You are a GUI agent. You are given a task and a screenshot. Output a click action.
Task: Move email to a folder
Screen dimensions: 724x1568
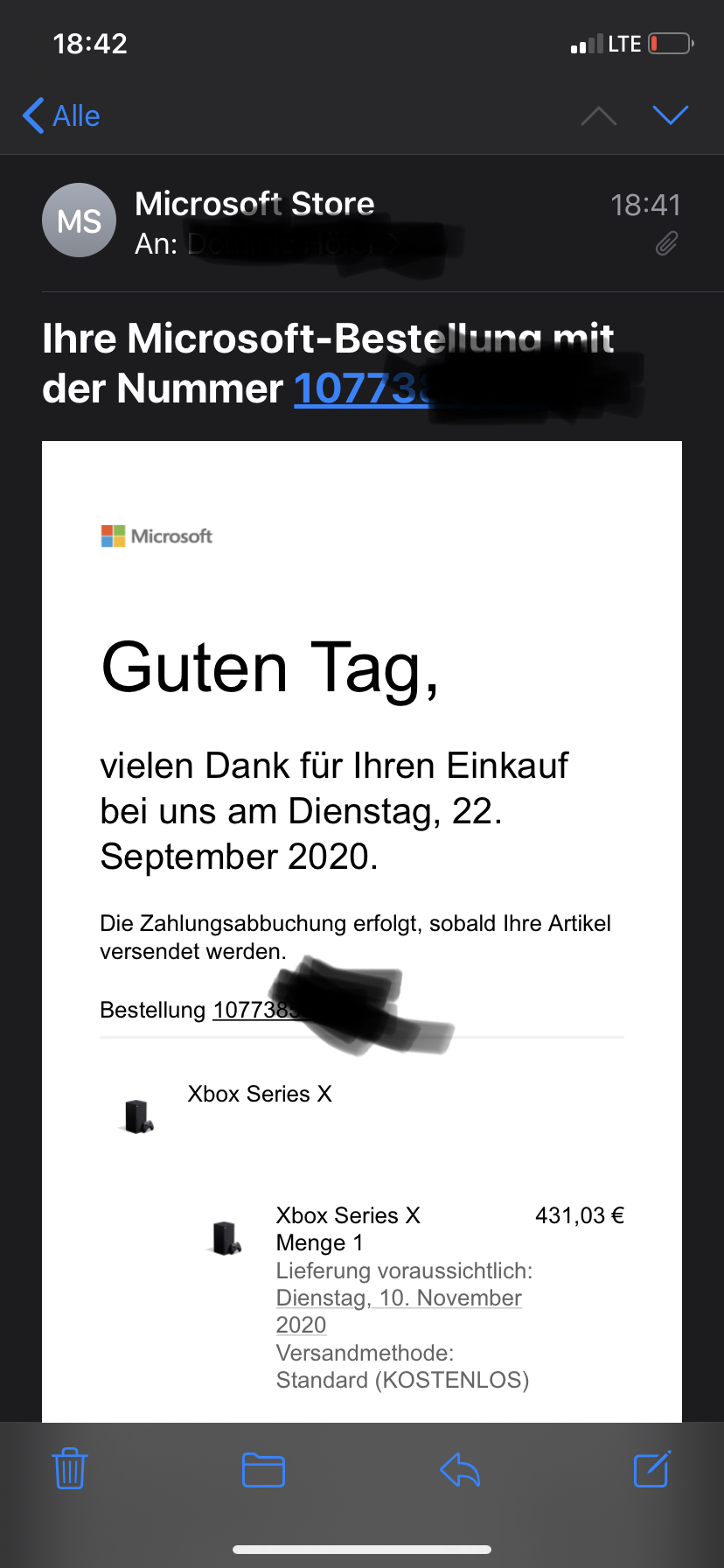[263, 1469]
